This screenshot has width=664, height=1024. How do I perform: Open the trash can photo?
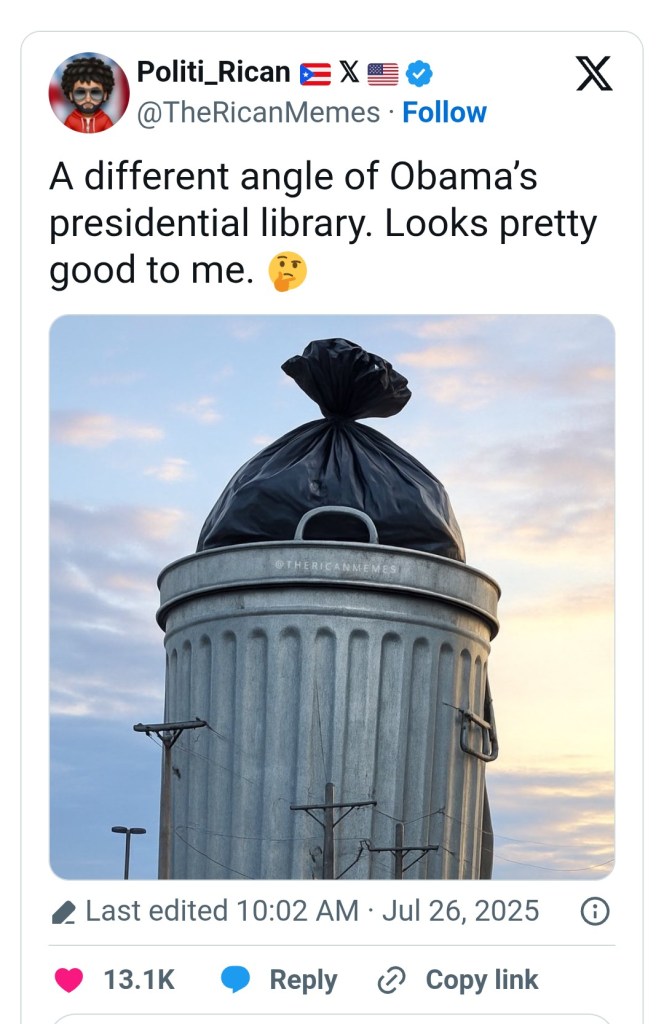[332, 597]
